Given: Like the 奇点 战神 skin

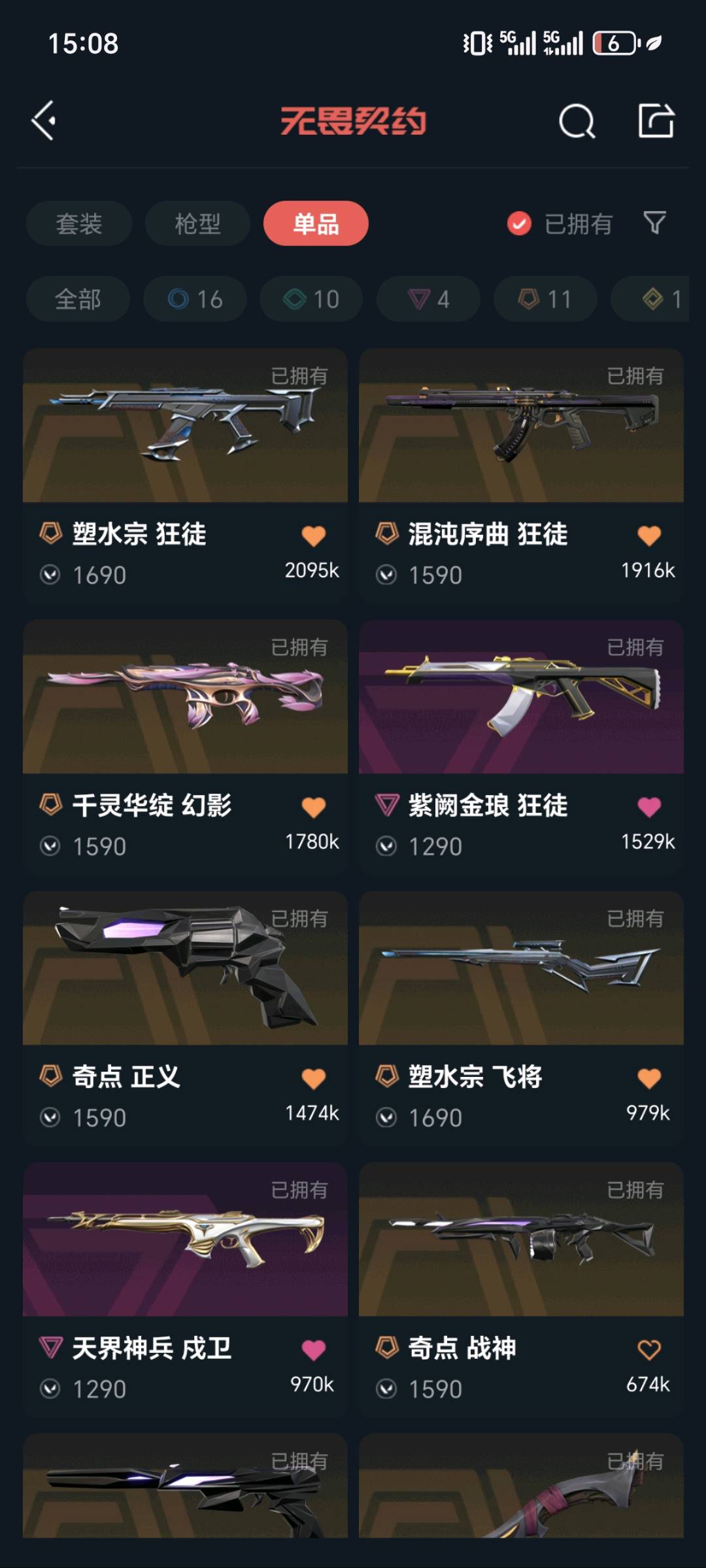Looking at the screenshot, I should (649, 1350).
